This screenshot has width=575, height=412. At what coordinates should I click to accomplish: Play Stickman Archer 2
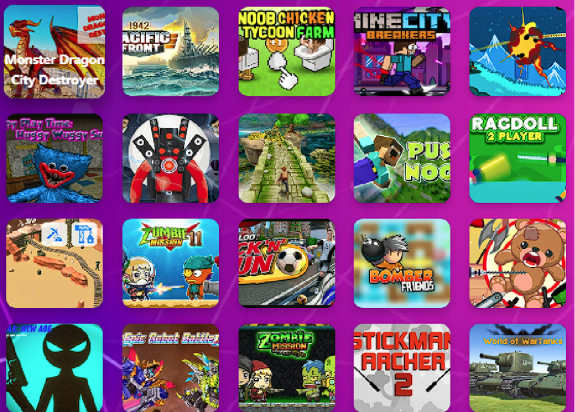tap(402, 368)
